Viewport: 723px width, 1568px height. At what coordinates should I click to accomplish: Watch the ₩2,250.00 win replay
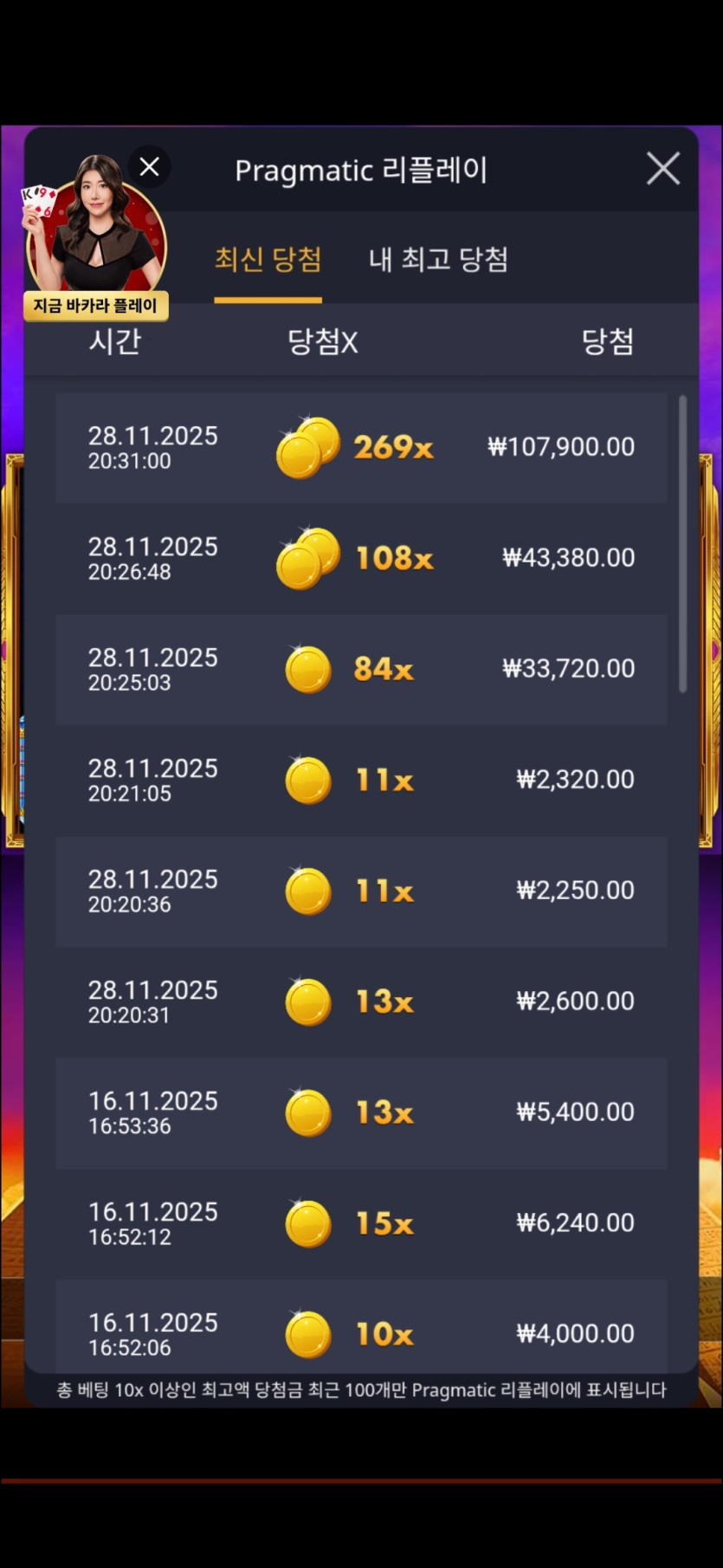361,891
